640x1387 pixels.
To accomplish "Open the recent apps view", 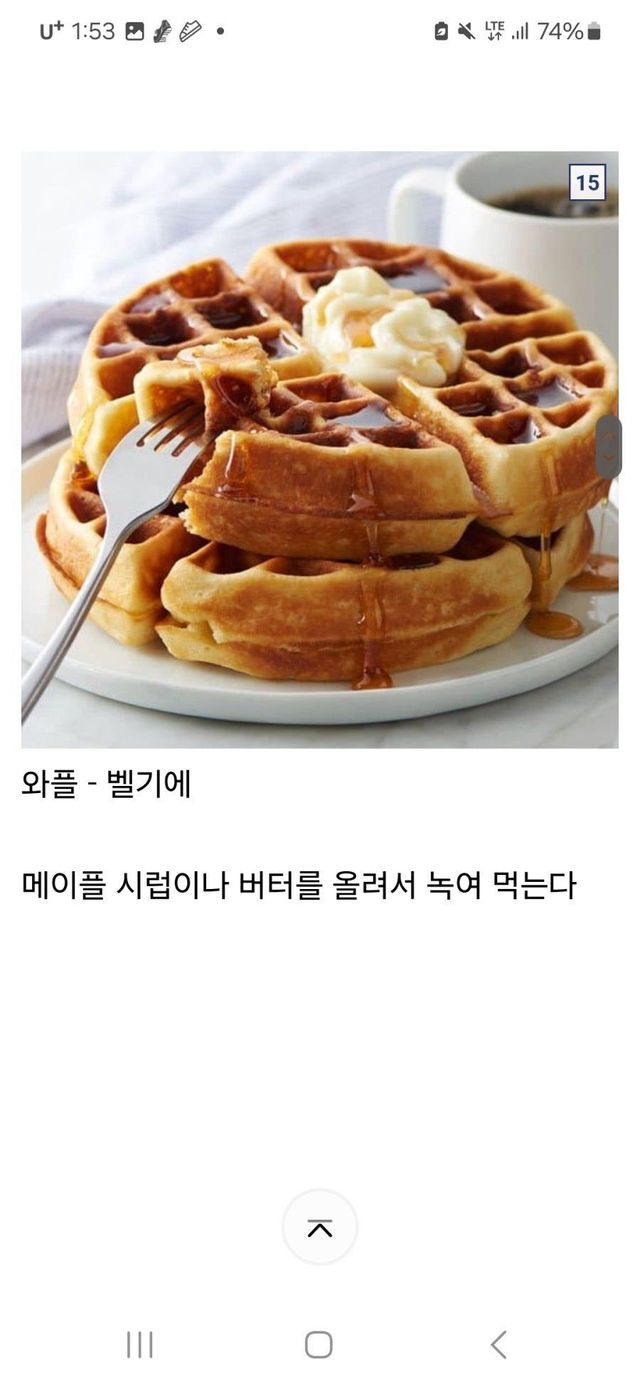I will [x=140, y=1344].
